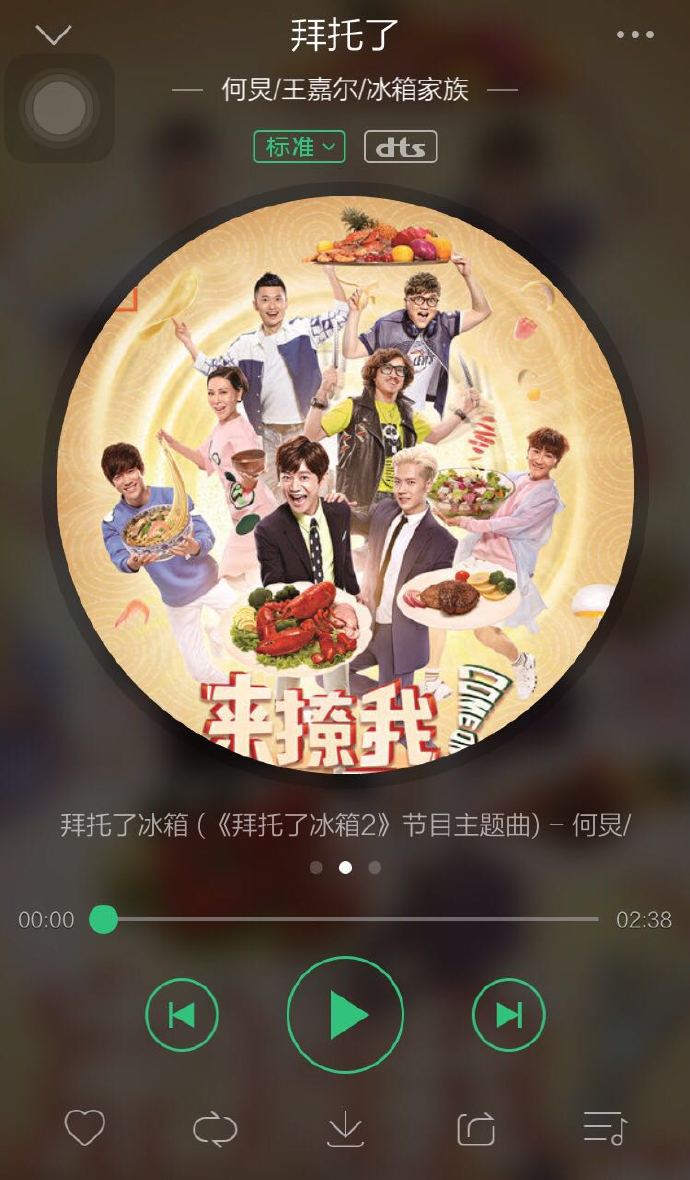The height and width of the screenshot is (1180, 690).
Task: Play the song 拜托了冰箱
Action: [x=345, y=1015]
